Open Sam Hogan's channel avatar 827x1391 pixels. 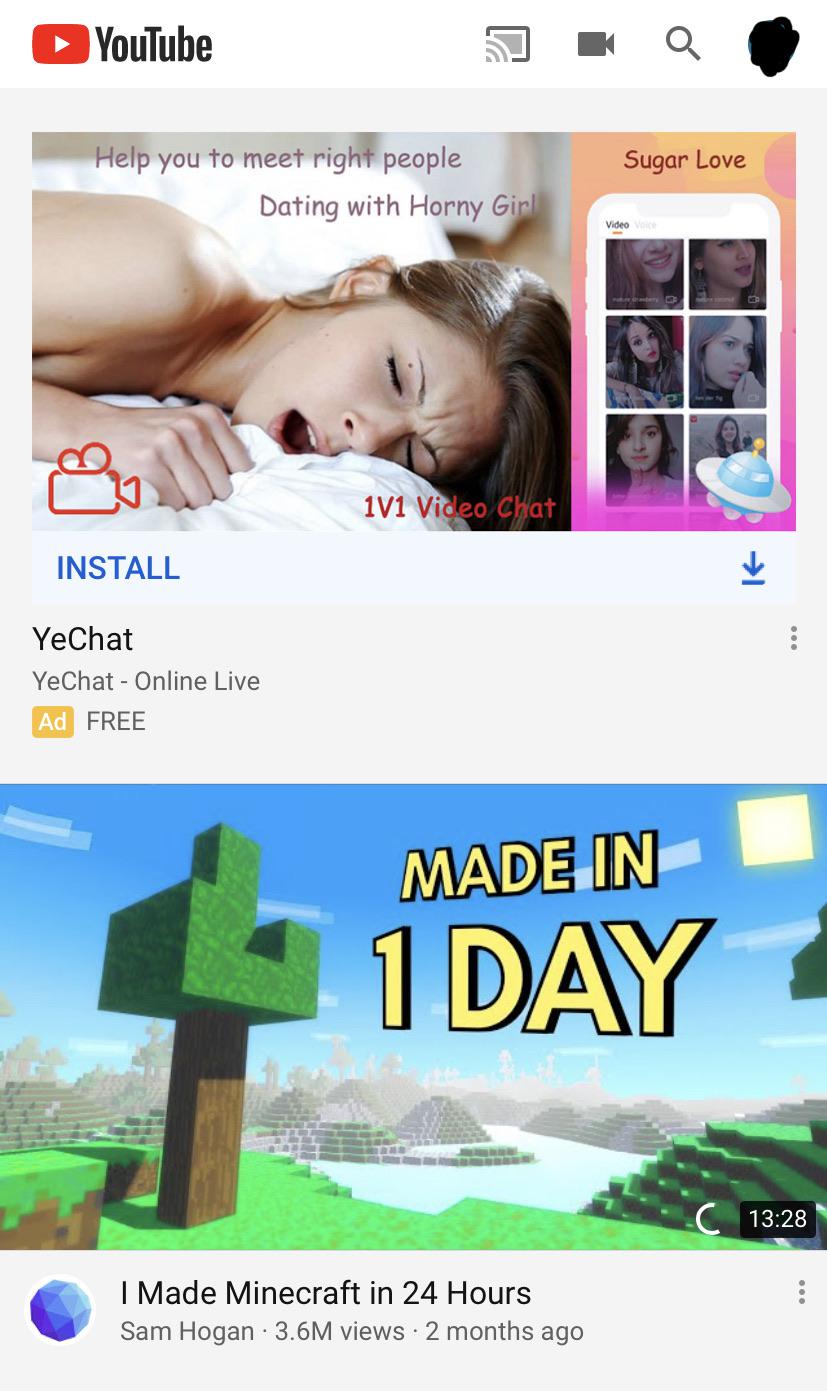tap(60, 1310)
